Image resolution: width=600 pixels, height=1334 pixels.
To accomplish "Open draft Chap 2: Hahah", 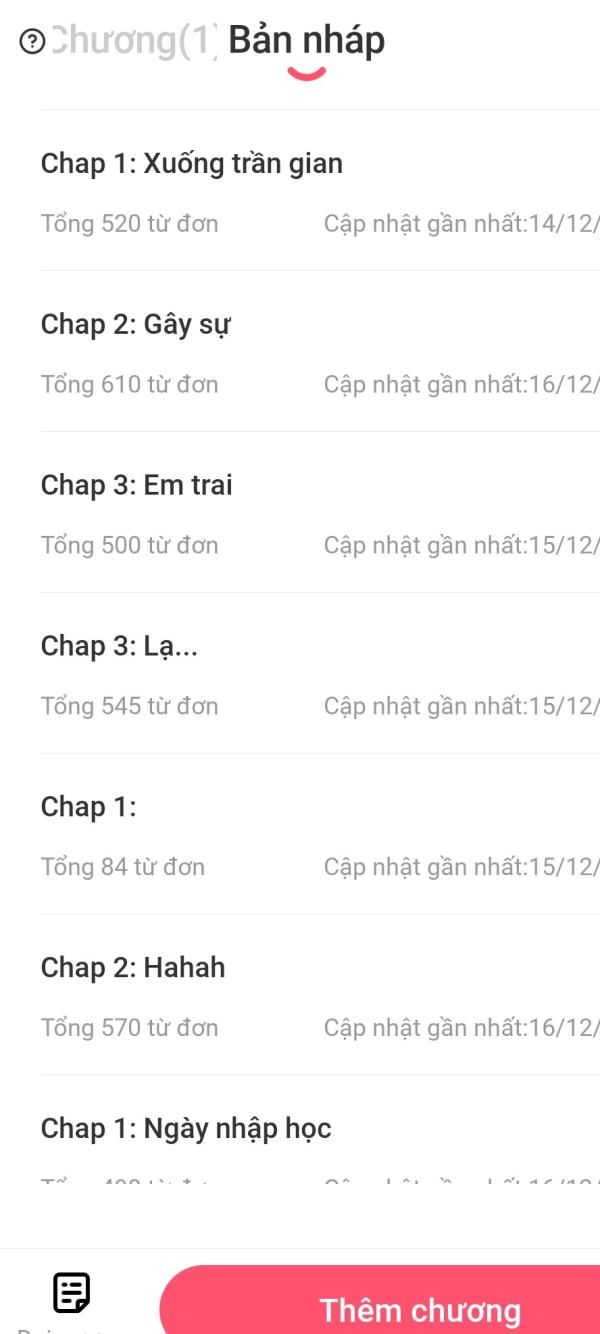I will pyautogui.click(x=320, y=996).
